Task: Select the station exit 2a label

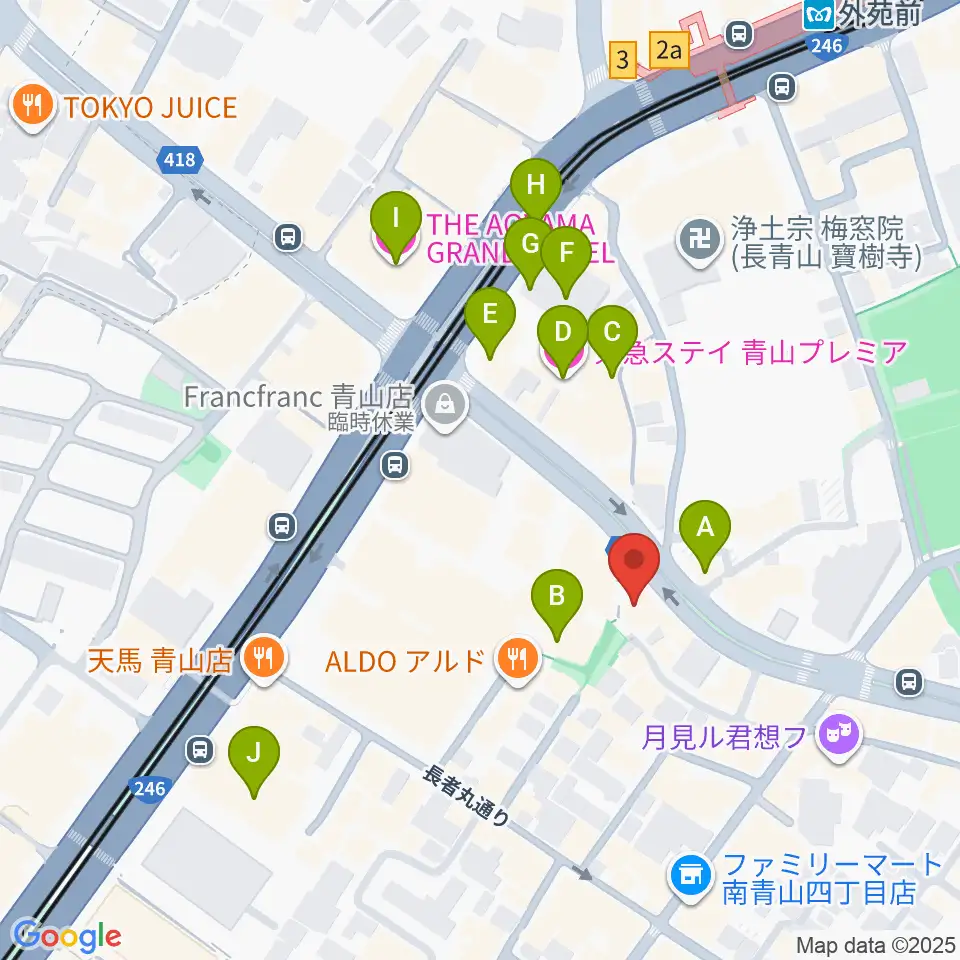Action: pos(669,50)
